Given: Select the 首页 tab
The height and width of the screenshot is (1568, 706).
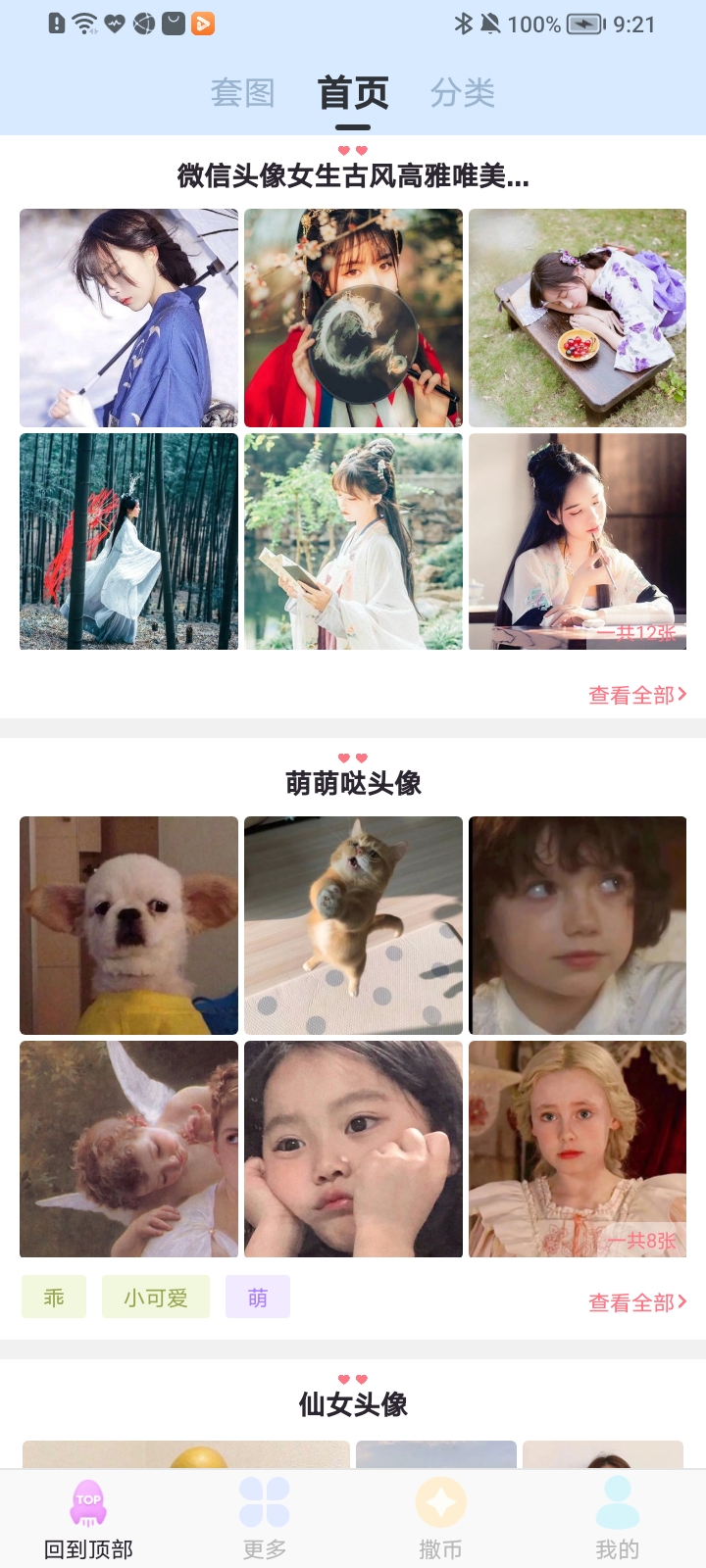Looking at the screenshot, I should [353, 93].
